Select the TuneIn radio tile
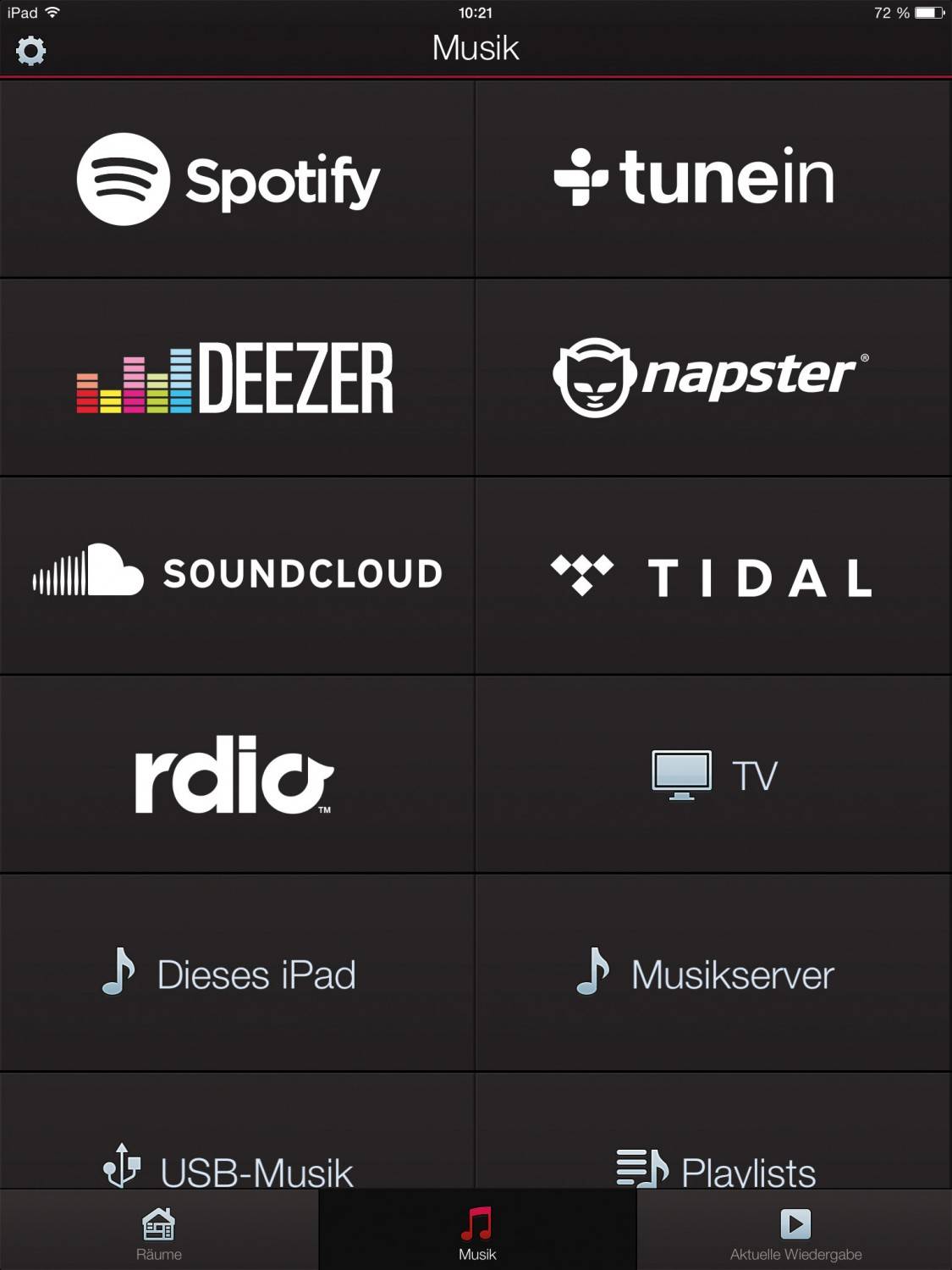Image resolution: width=952 pixels, height=1270 pixels. (713, 179)
